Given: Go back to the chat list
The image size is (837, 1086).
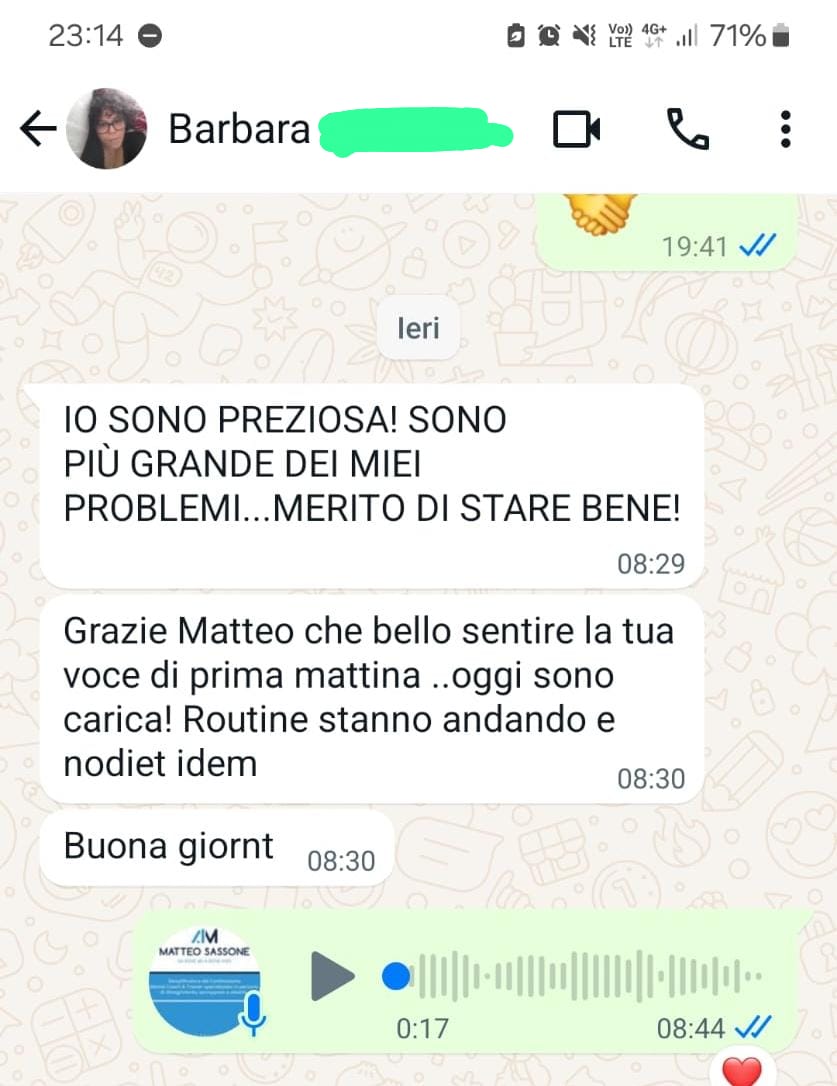Looking at the screenshot, I should (x=36, y=129).
